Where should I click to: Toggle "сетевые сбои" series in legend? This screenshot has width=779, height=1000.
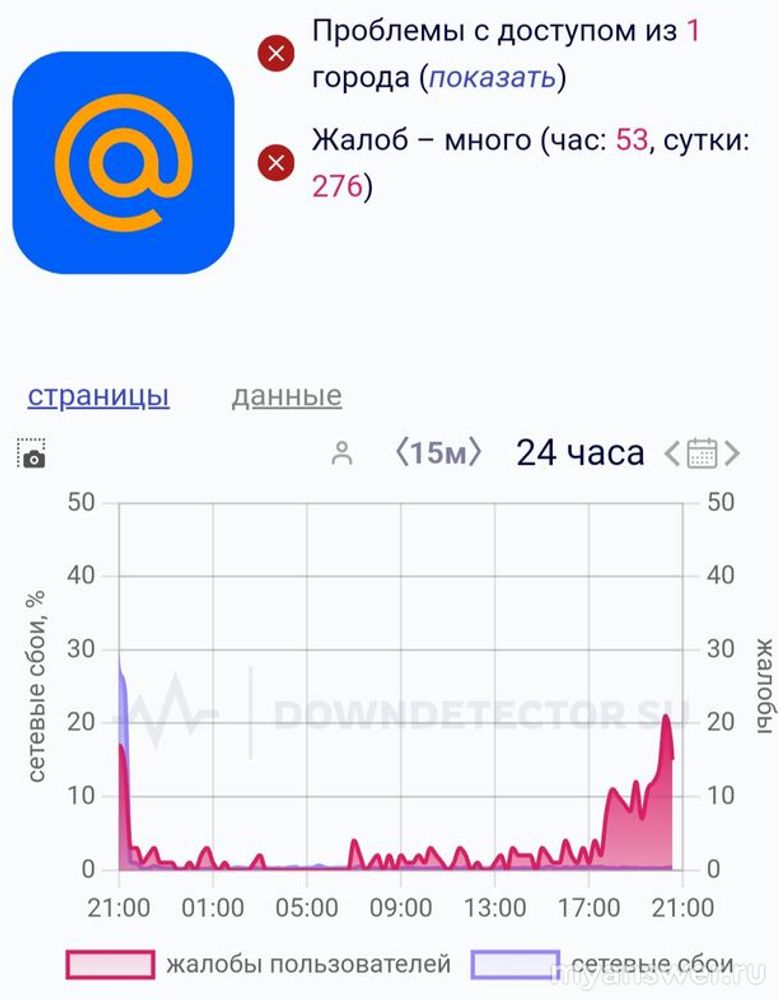602,965
